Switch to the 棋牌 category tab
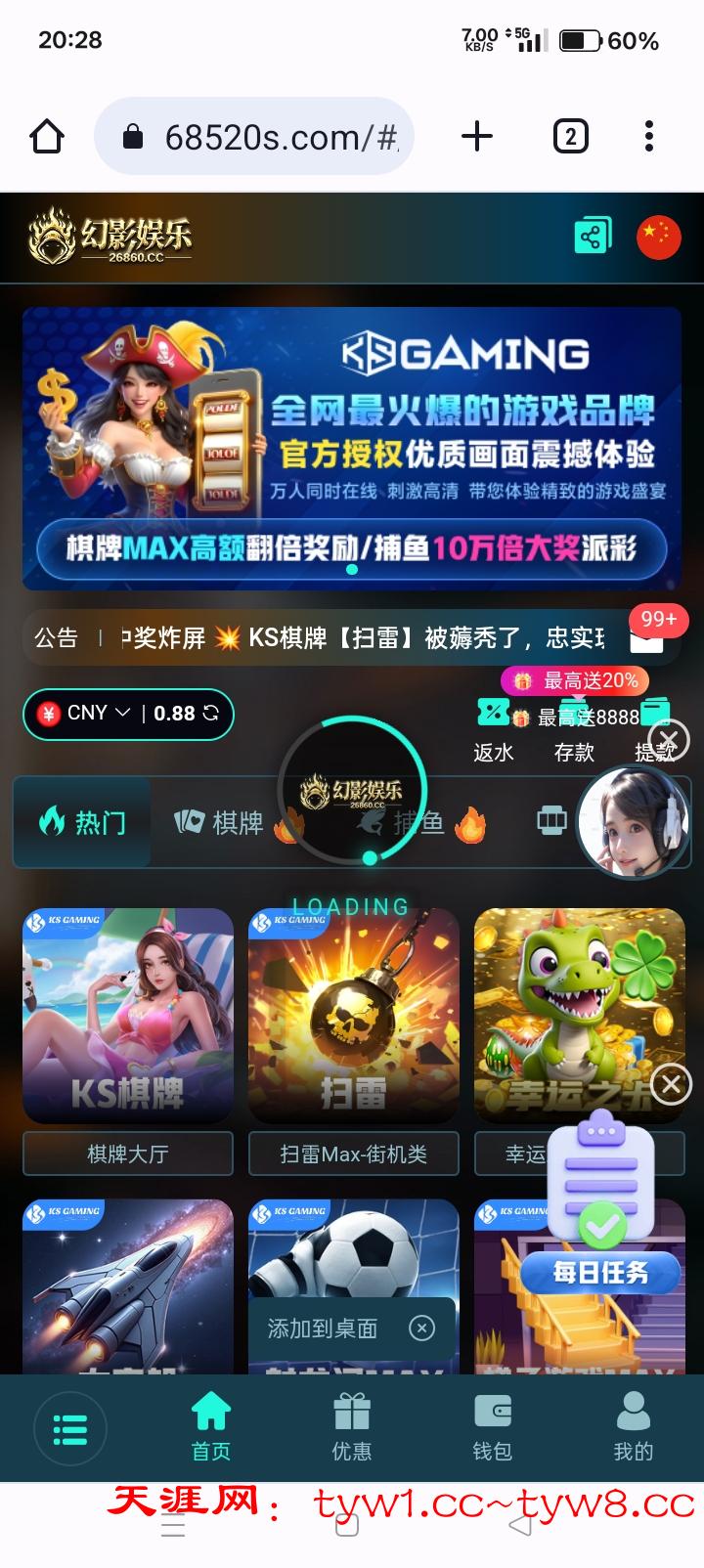Viewport: 704px width, 1568px height. click(x=219, y=822)
